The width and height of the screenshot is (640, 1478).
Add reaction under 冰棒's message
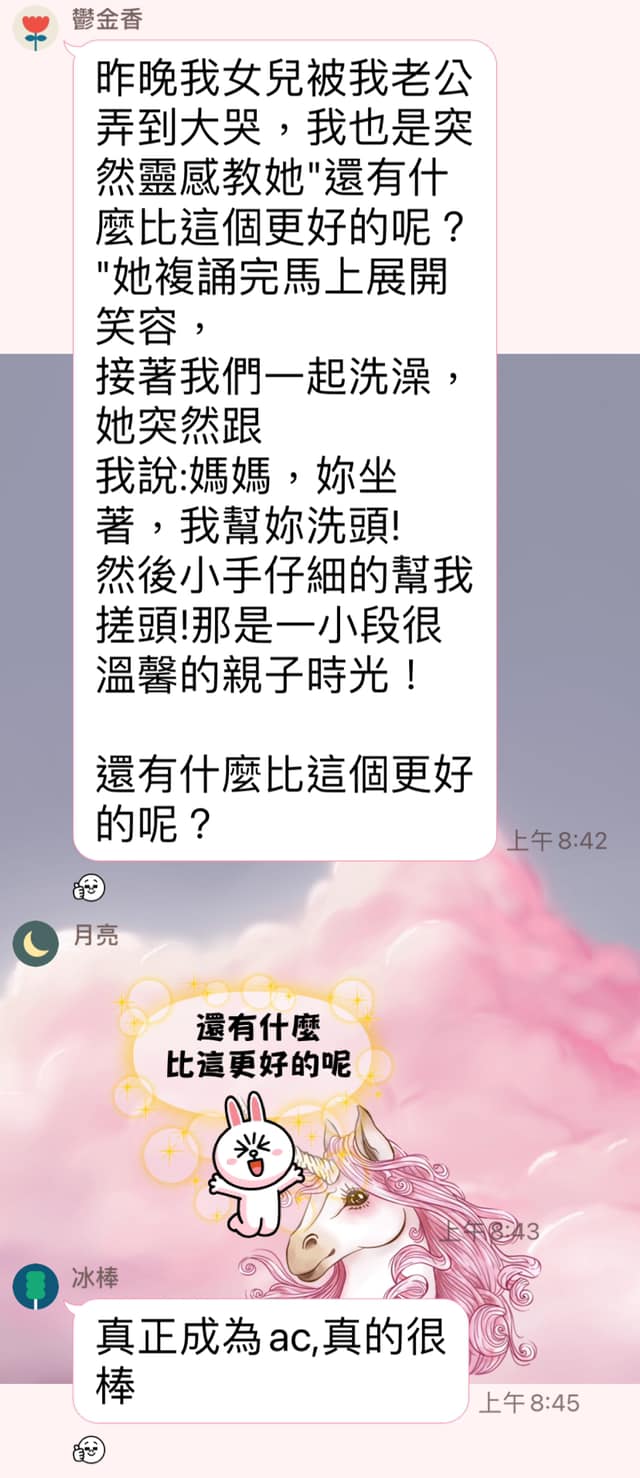(89, 1448)
